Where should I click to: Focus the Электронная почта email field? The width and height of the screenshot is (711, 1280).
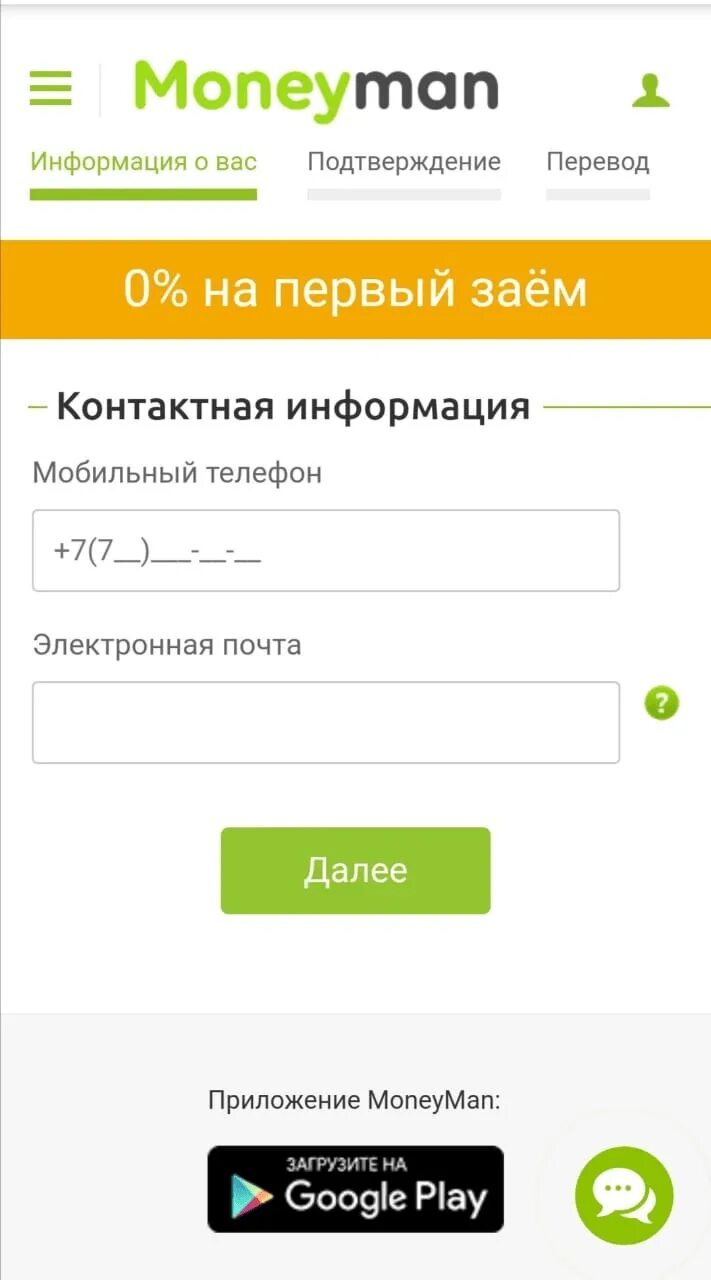coord(326,722)
